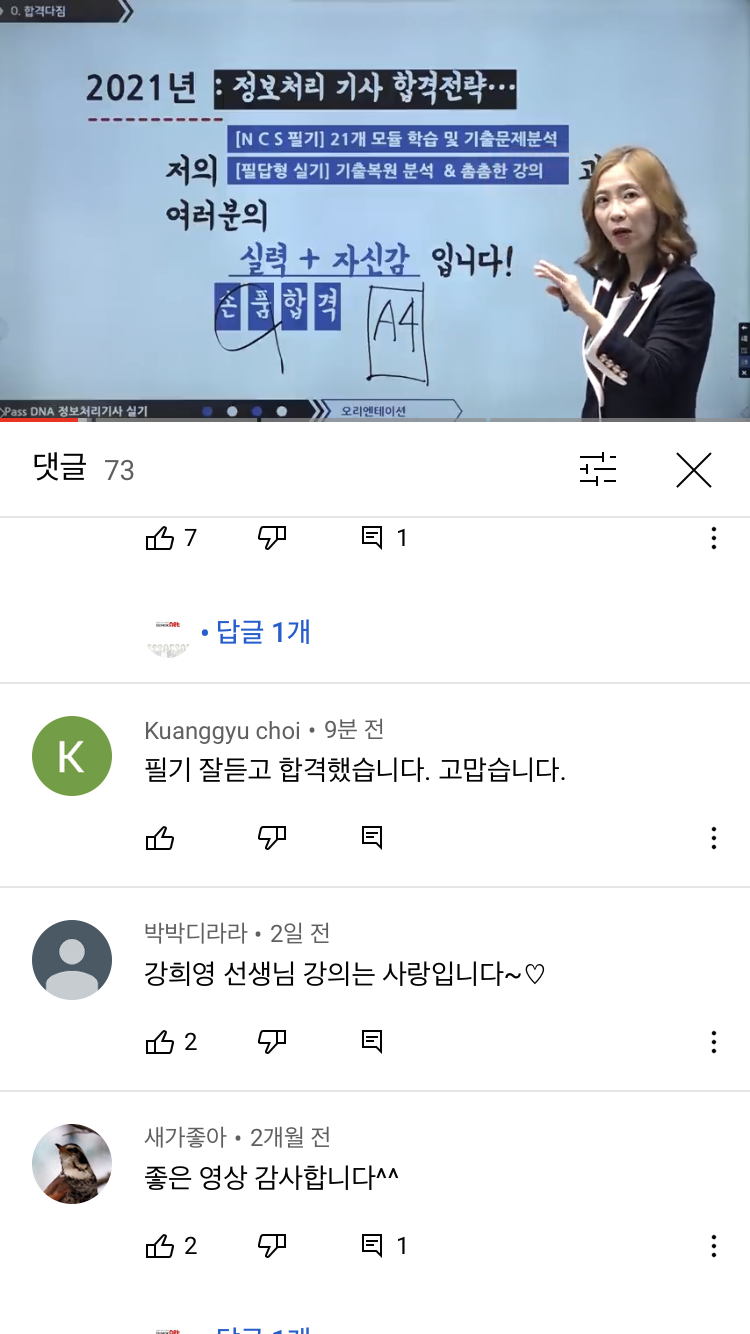Dislike 박박디라라's comment
This screenshot has width=750, height=1334.
(272, 1042)
